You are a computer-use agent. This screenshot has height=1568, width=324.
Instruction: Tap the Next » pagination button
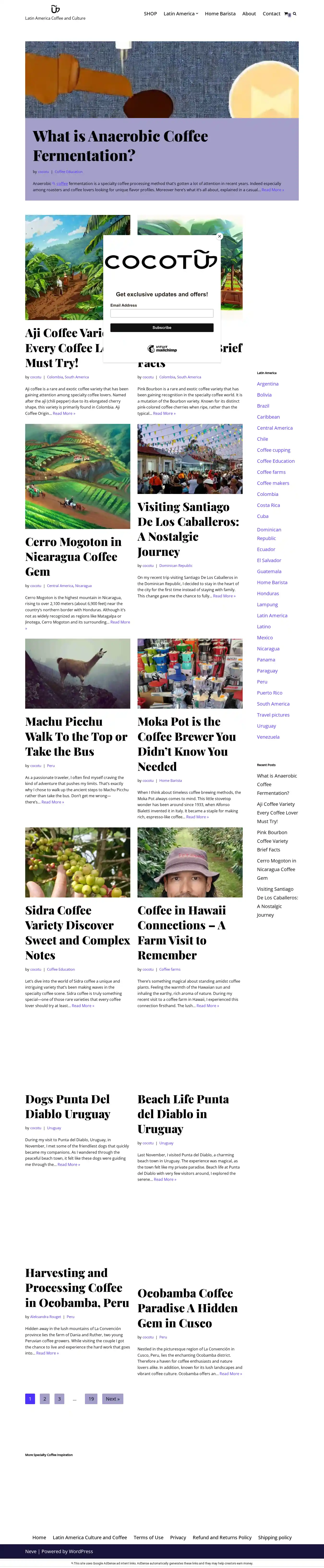click(x=112, y=1399)
